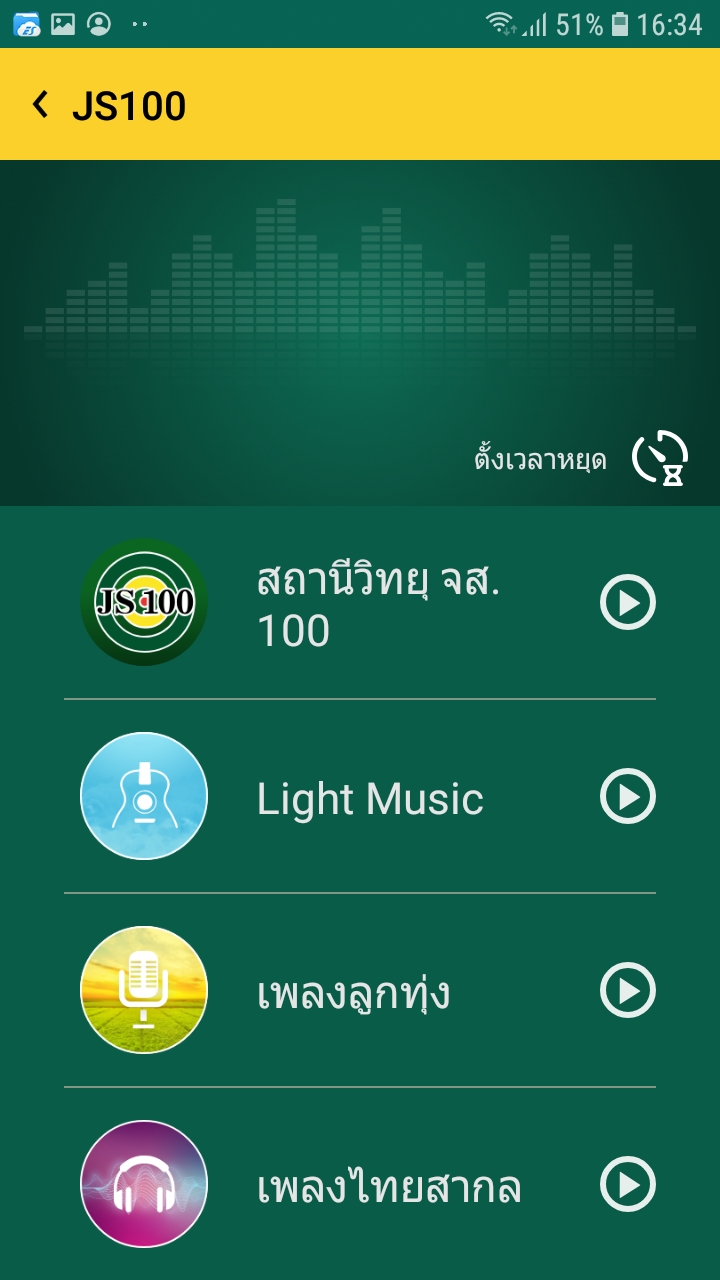Screen dimensions: 720x1280
Task: Choose the เพลงไทยสากล row
Action: click(x=388, y=1186)
